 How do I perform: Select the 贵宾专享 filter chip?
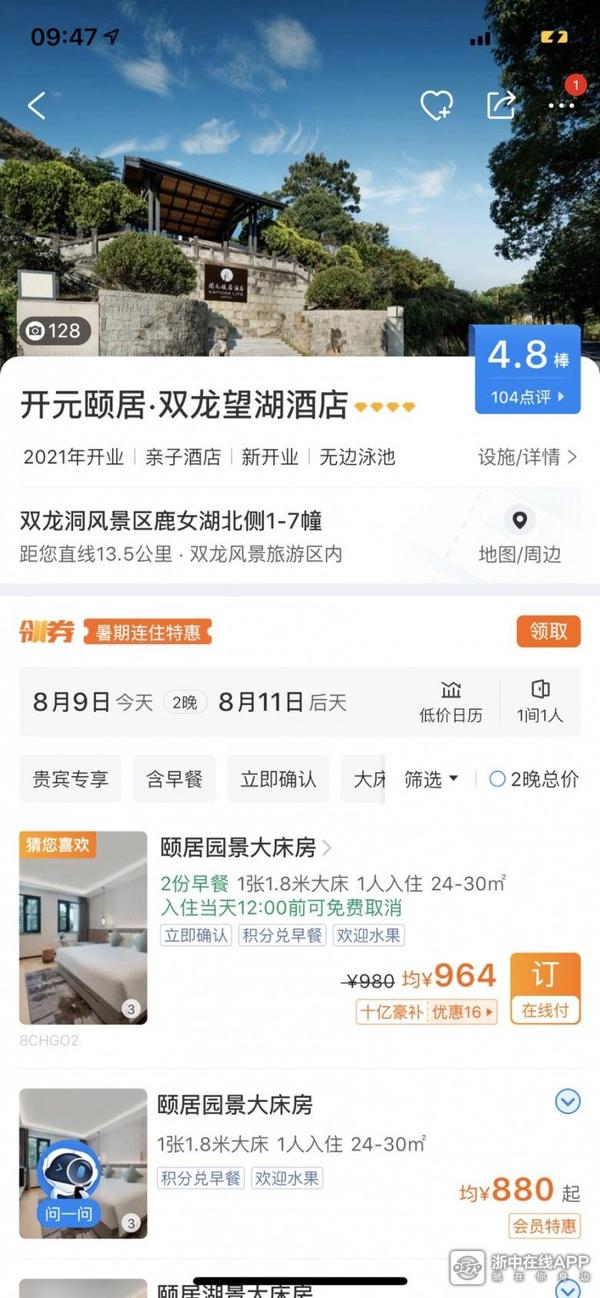(70, 779)
